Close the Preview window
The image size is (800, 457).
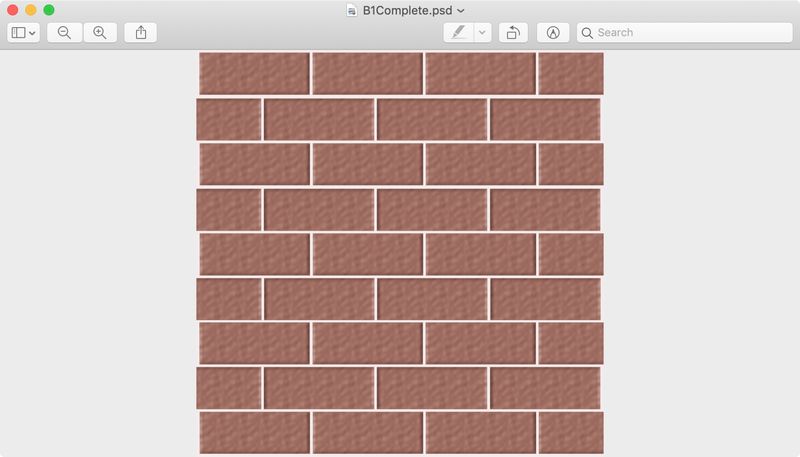pos(12,10)
